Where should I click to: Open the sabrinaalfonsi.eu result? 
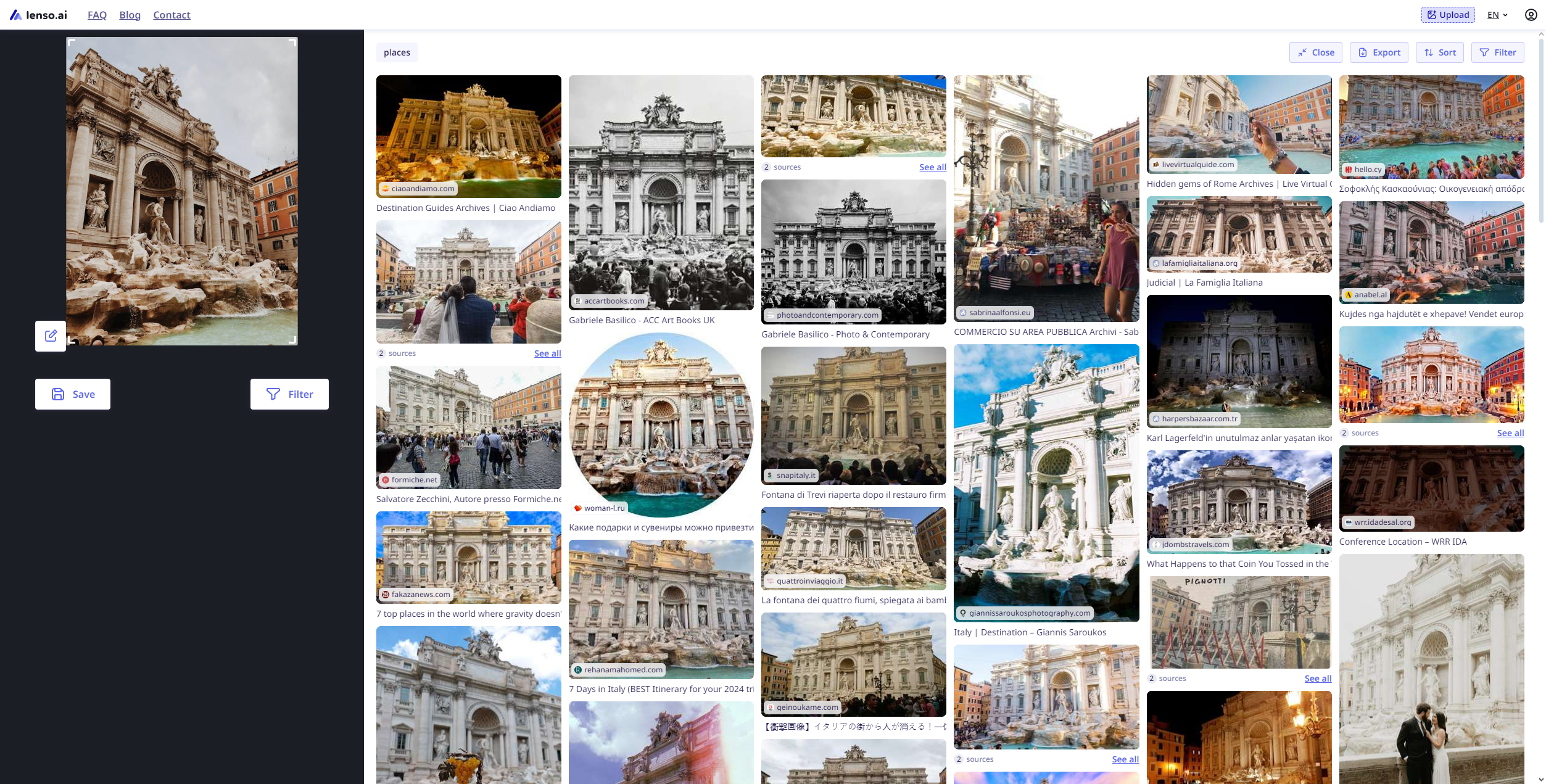[1046, 197]
